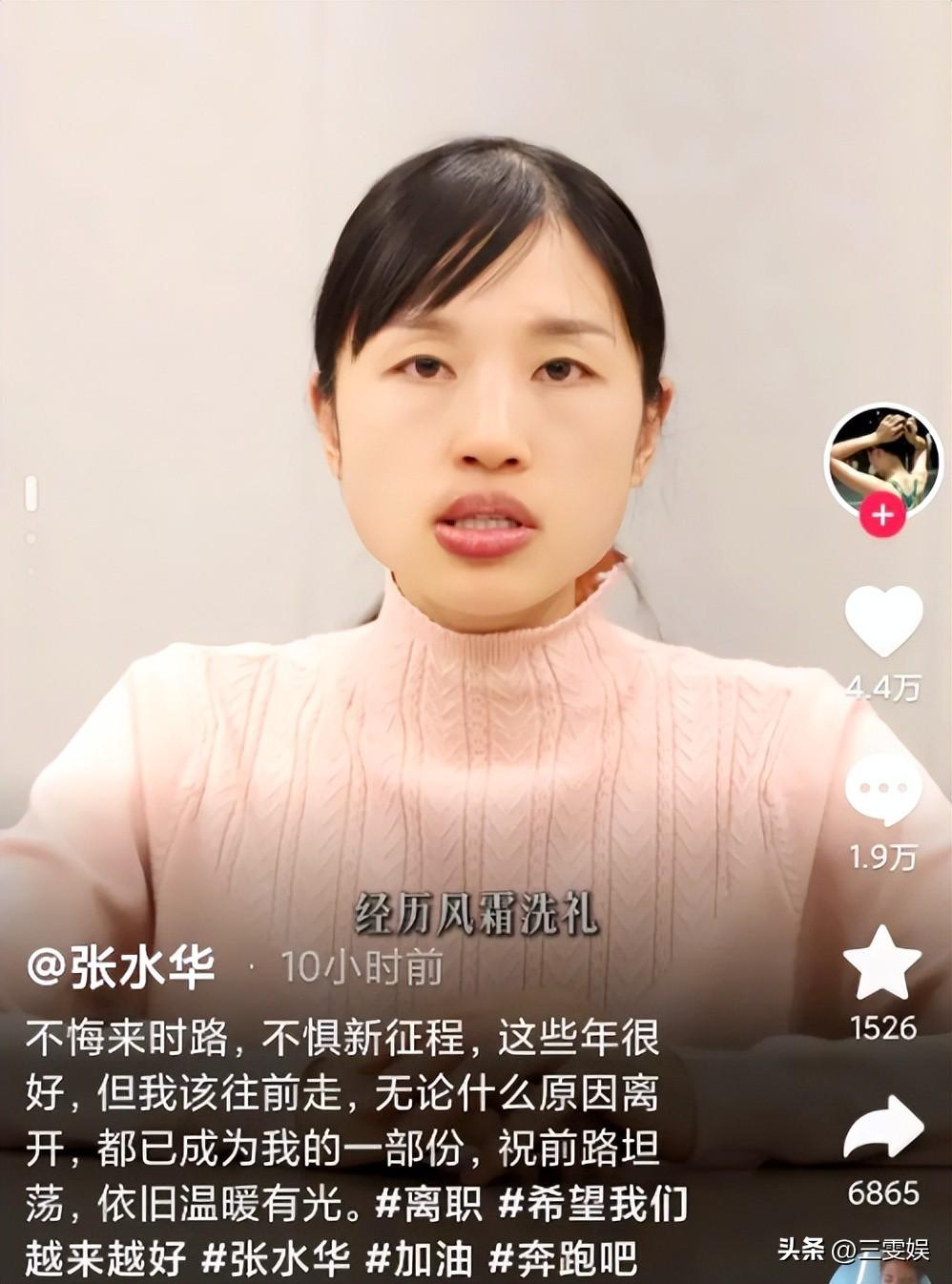Open the @张水华 username profile link
Viewport: 952px width, 1284px height.
tap(121, 967)
